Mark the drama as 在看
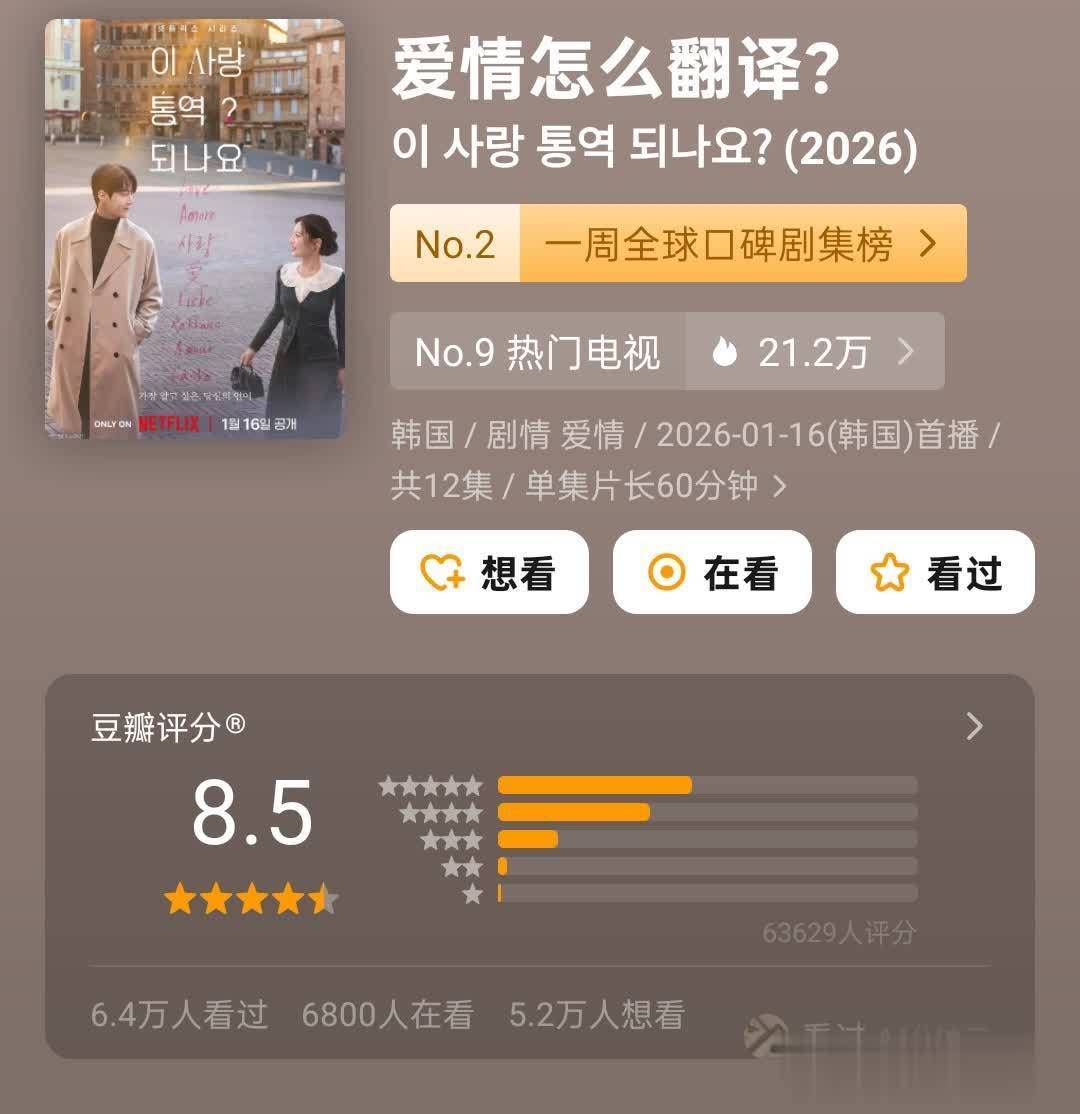The height and width of the screenshot is (1114, 1080). (712, 573)
